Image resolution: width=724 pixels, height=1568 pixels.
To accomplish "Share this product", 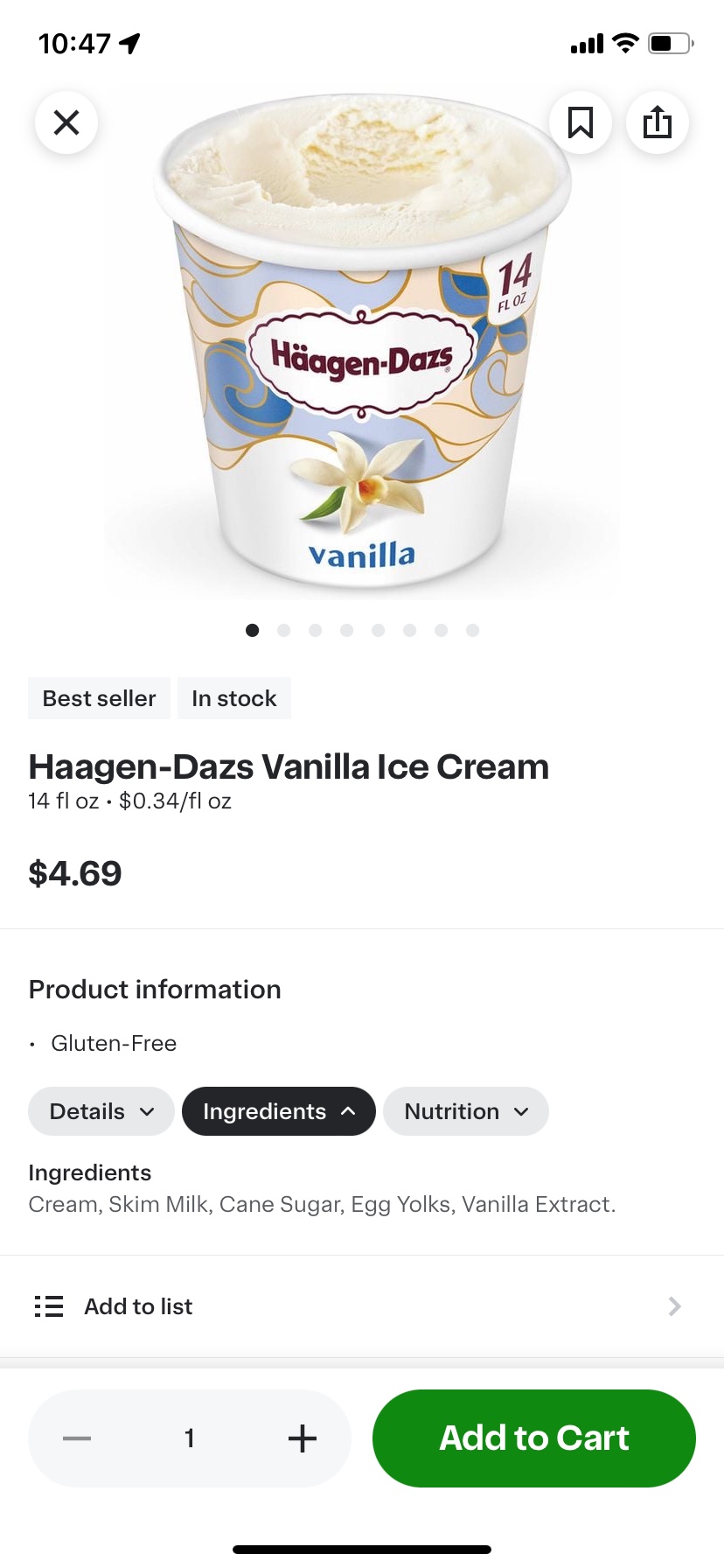I will (658, 122).
